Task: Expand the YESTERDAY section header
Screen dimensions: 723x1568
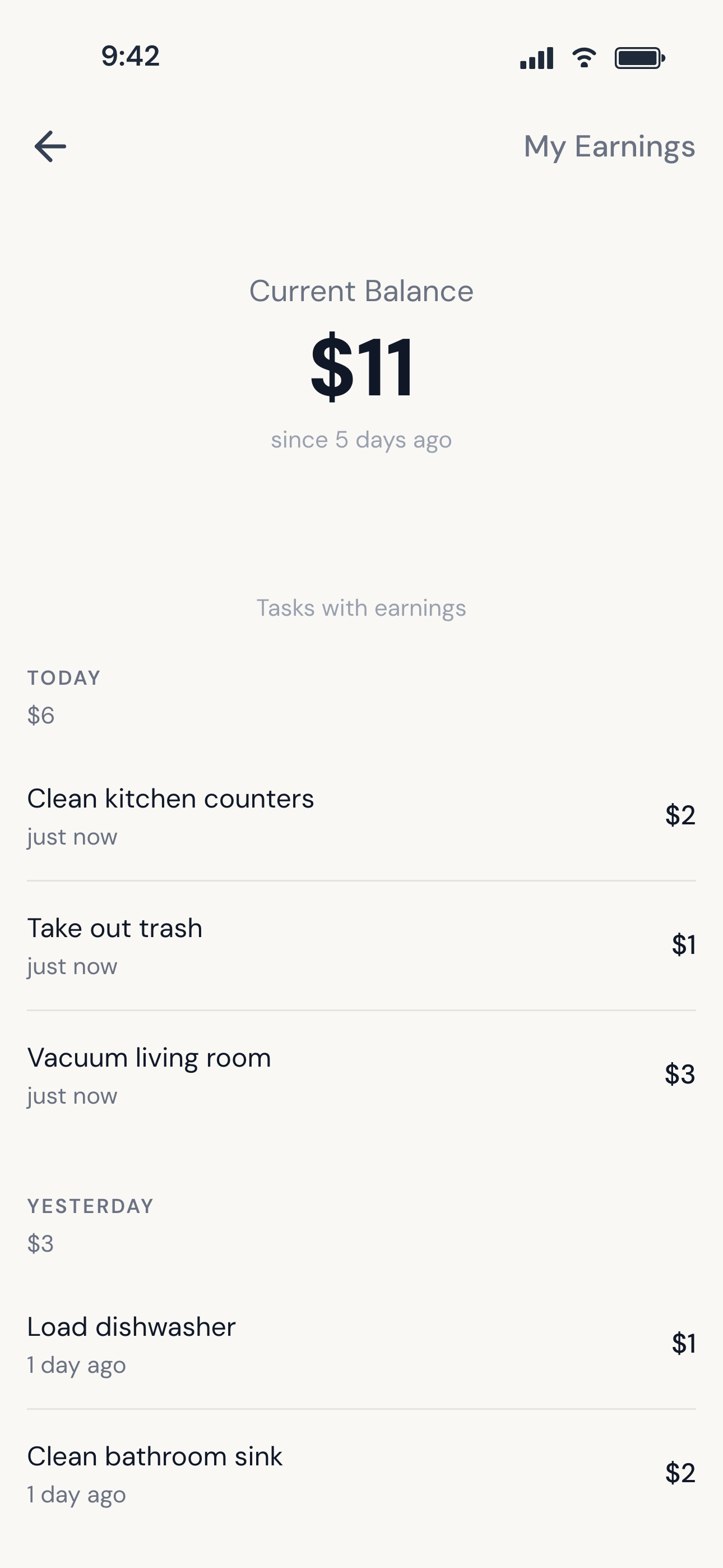Action: coord(90,1206)
